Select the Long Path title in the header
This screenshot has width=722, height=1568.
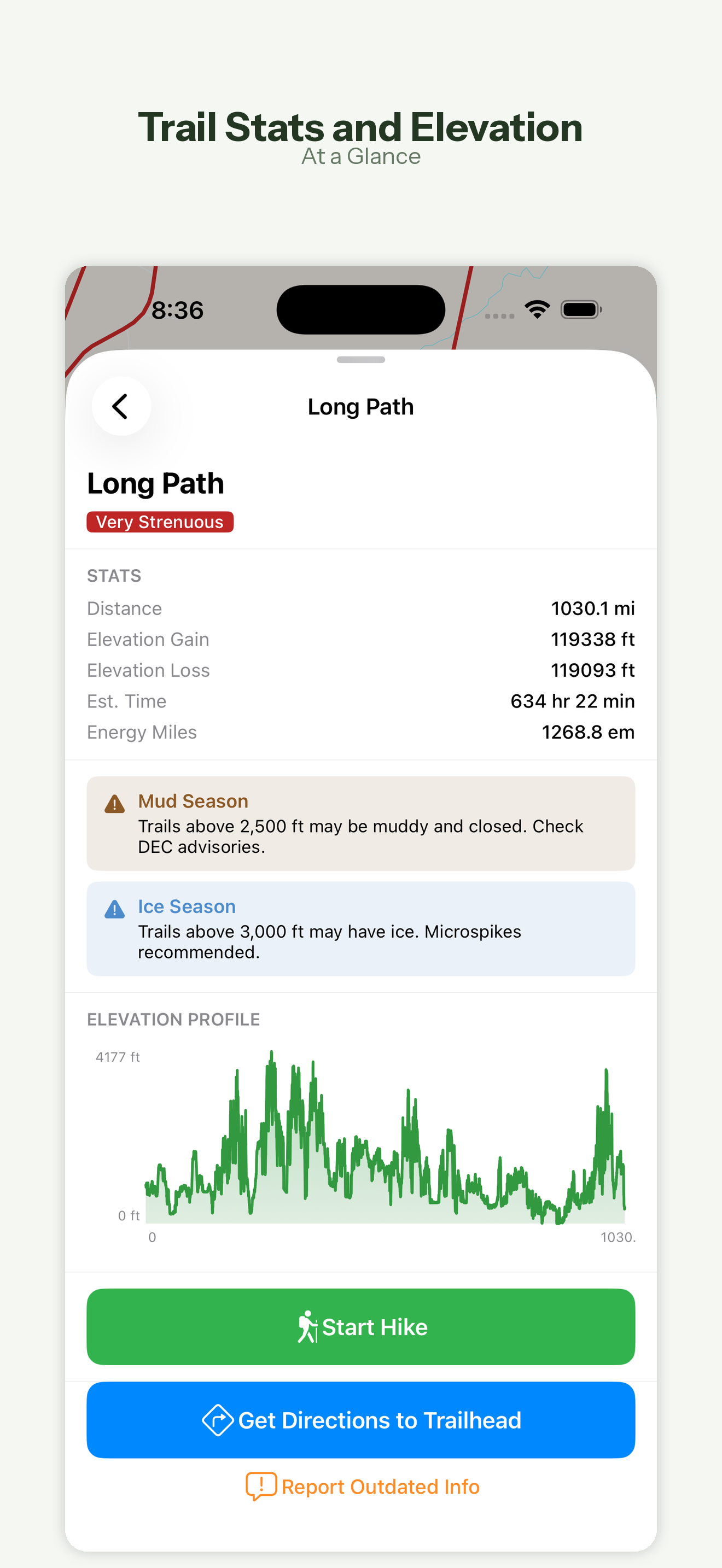coord(360,406)
